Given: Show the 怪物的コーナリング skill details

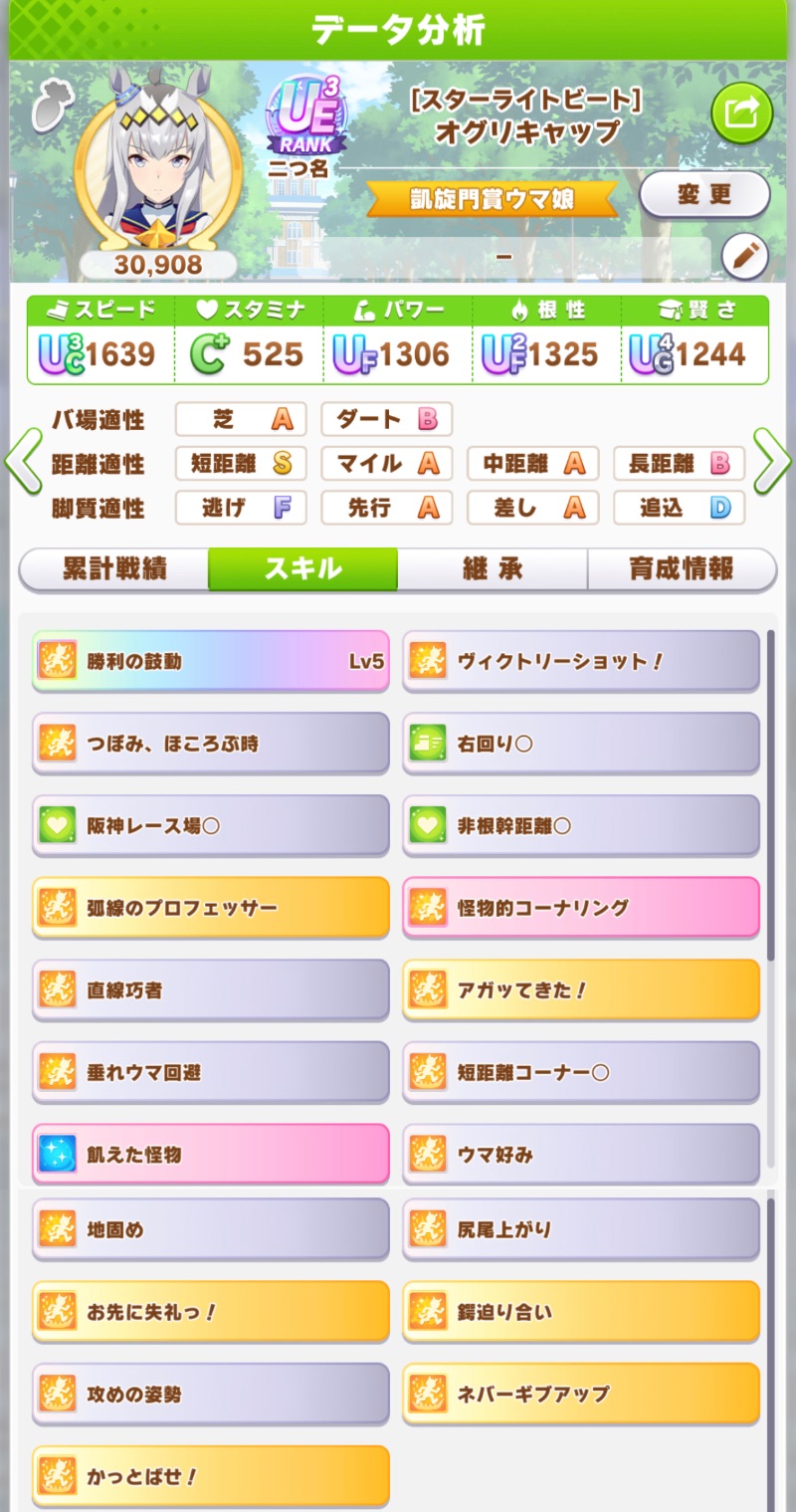Looking at the screenshot, I should [x=581, y=908].
